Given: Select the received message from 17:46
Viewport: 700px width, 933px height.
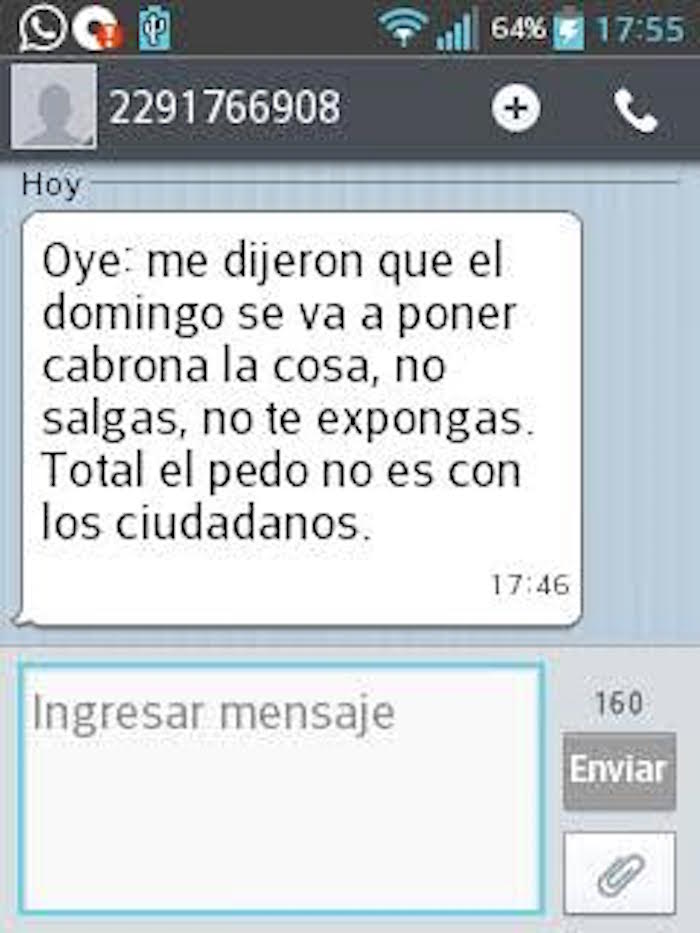Looking at the screenshot, I should point(300,418).
